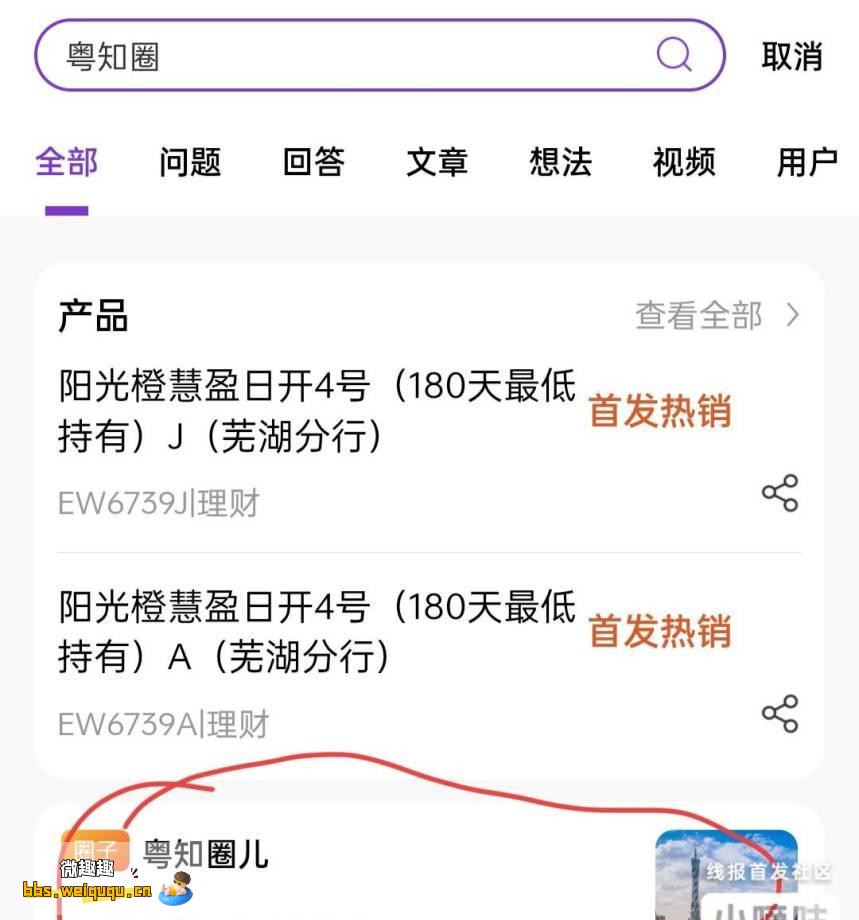This screenshot has height=920, width=859.
Task: Cancel the search with 取消
Action: [791, 56]
